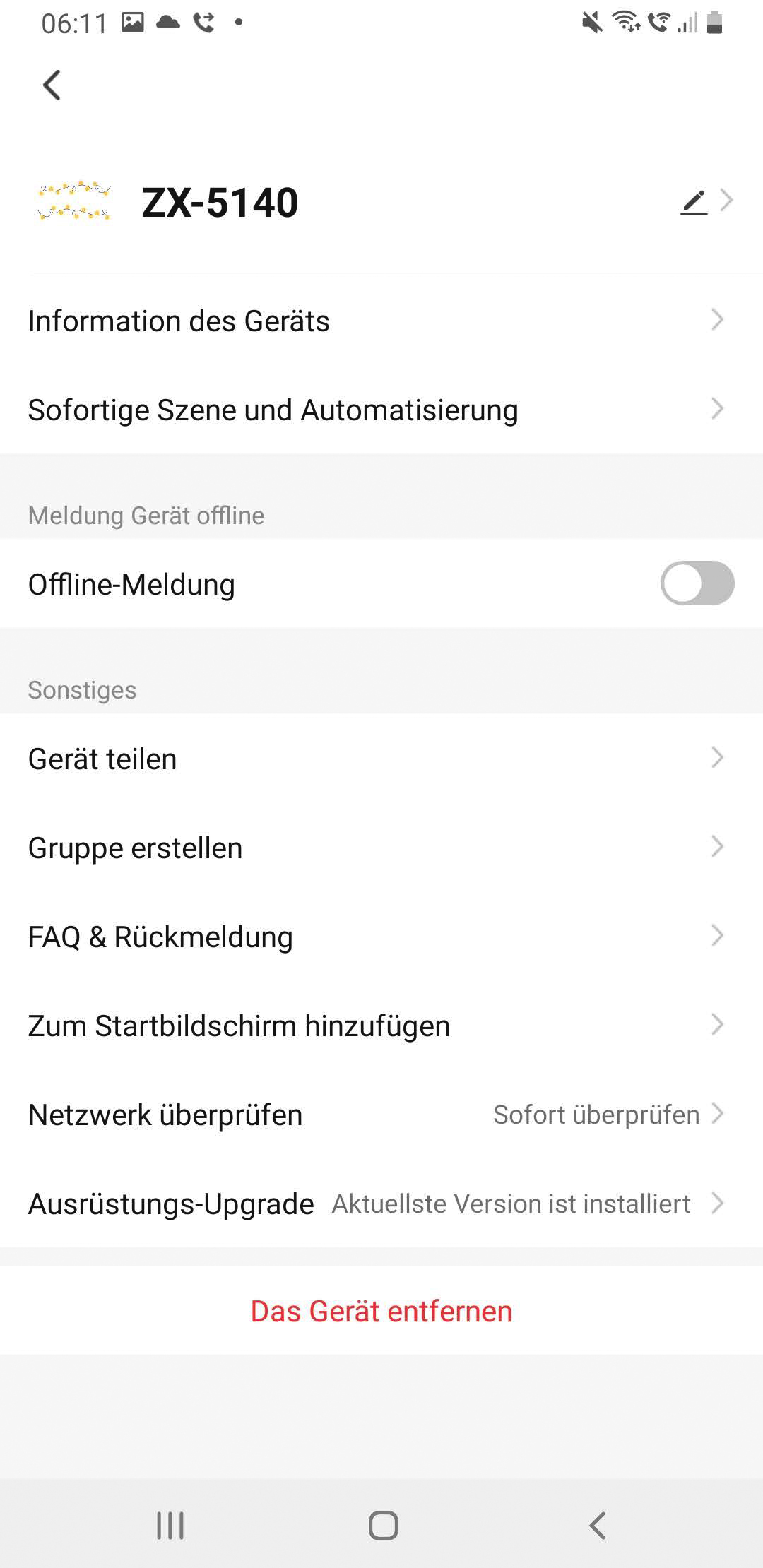Open the recent apps view
This screenshot has width=763, height=1568.
point(170,1526)
